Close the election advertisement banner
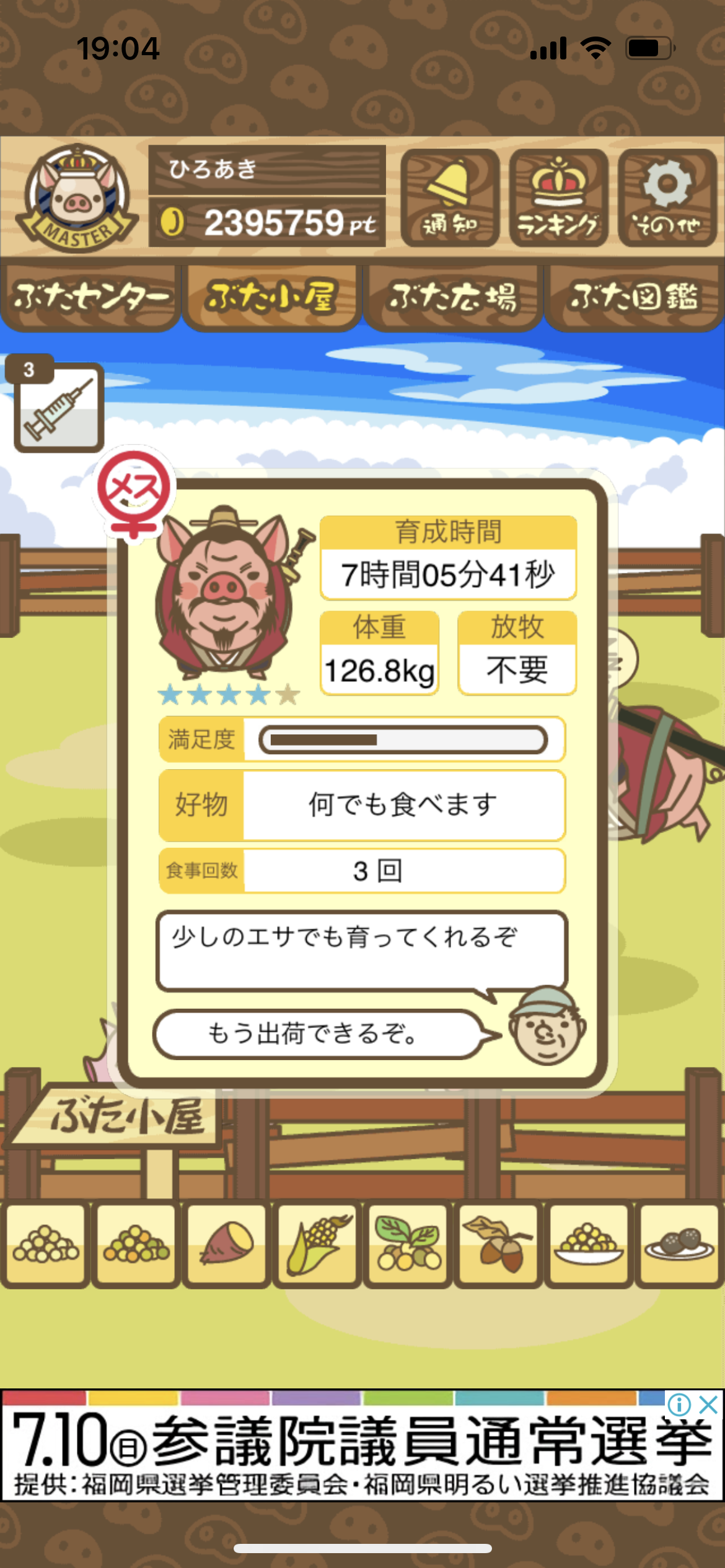Viewport: 725px width, 1568px height. 708,1405
